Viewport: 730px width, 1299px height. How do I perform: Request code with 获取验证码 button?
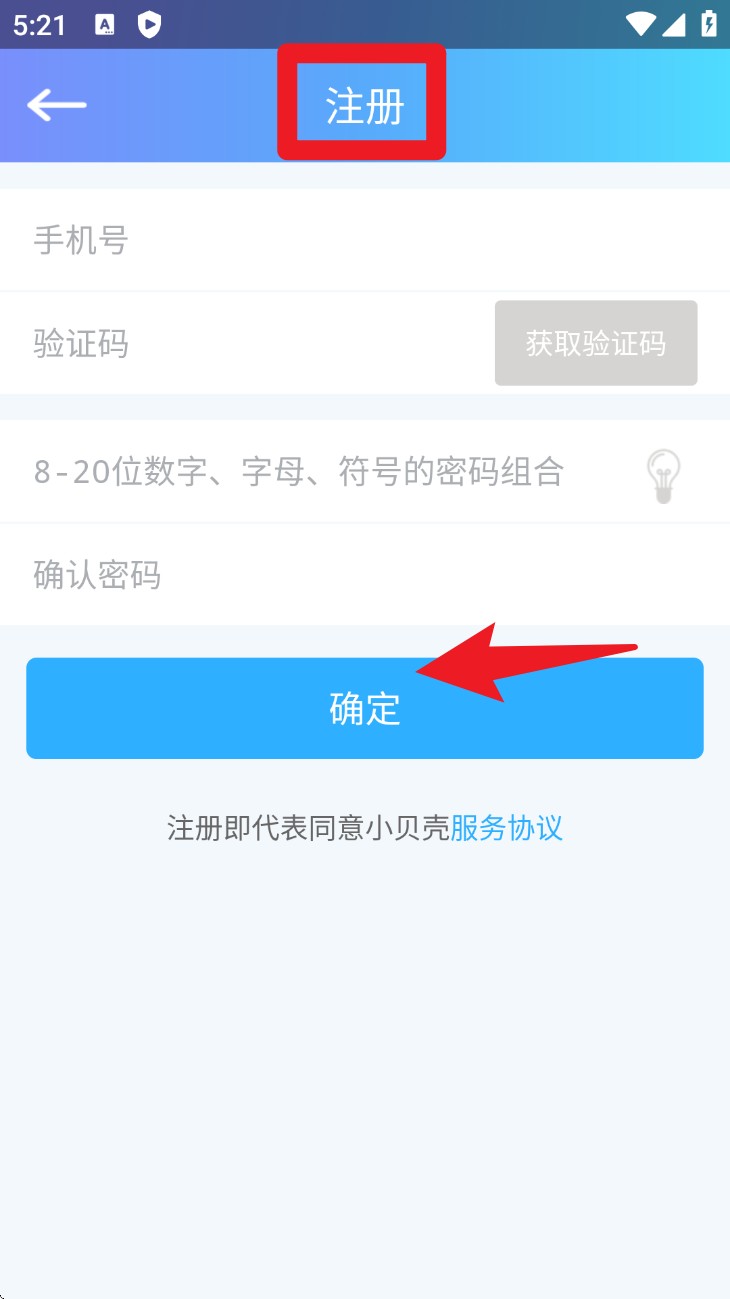[595, 343]
